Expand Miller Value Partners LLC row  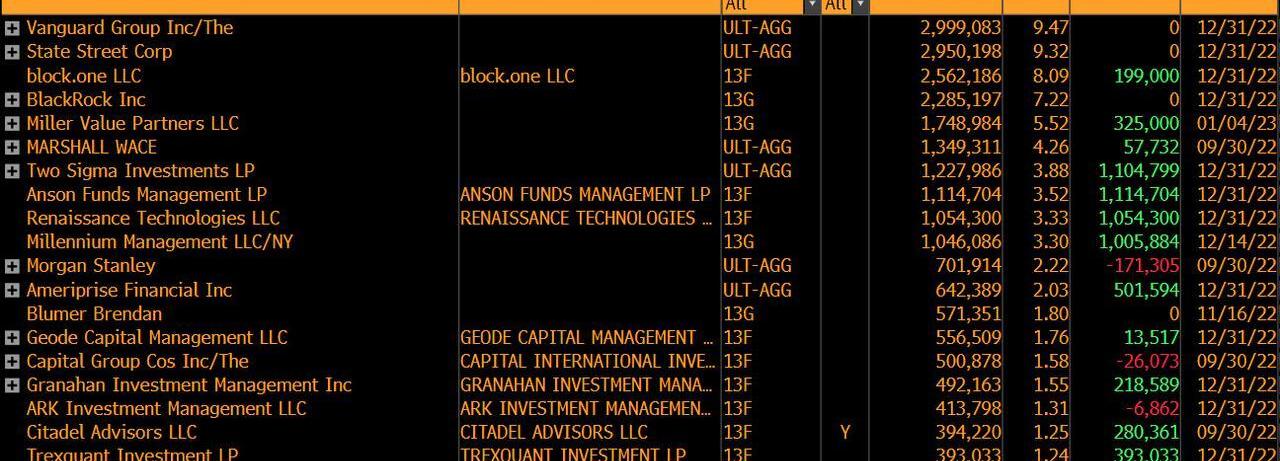pos(12,124)
